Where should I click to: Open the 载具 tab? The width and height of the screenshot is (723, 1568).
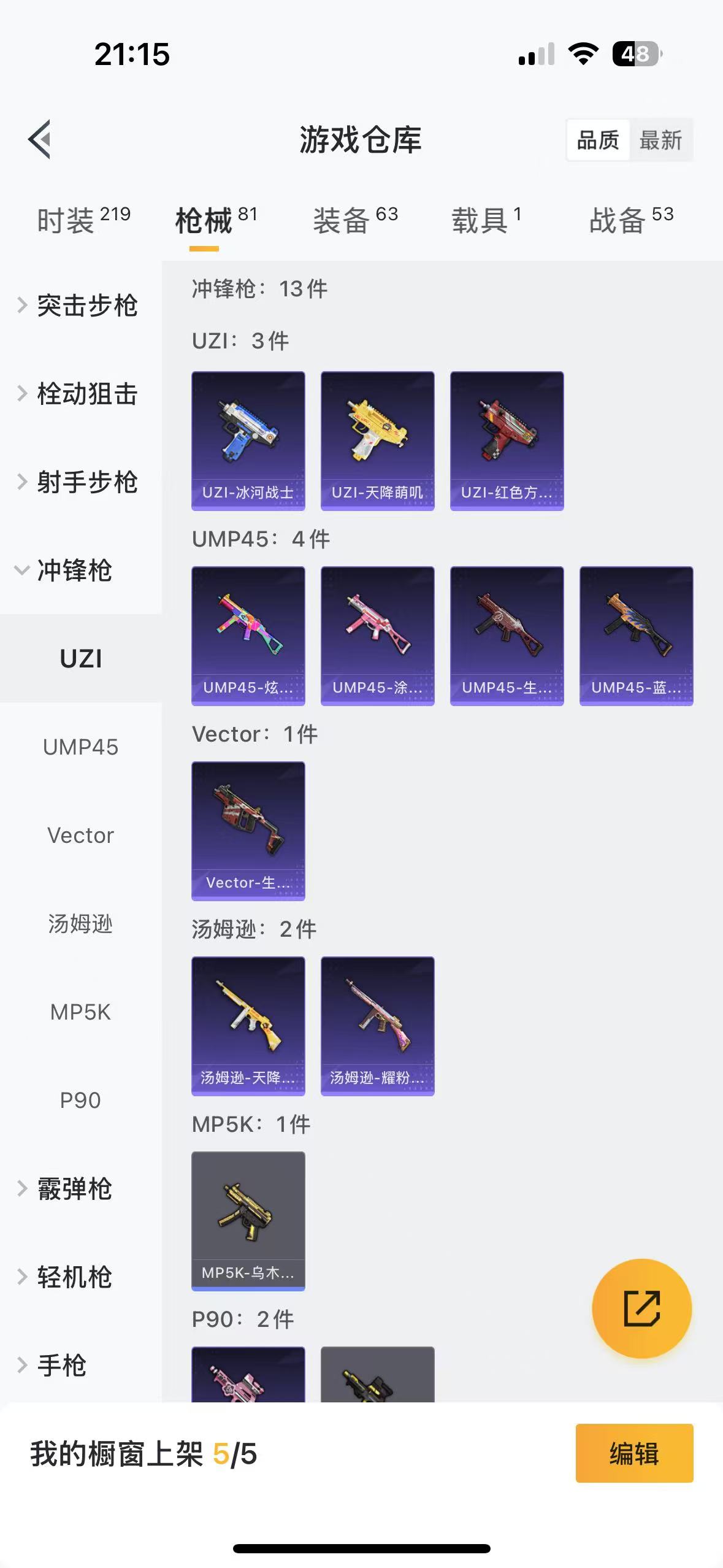[486, 220]
